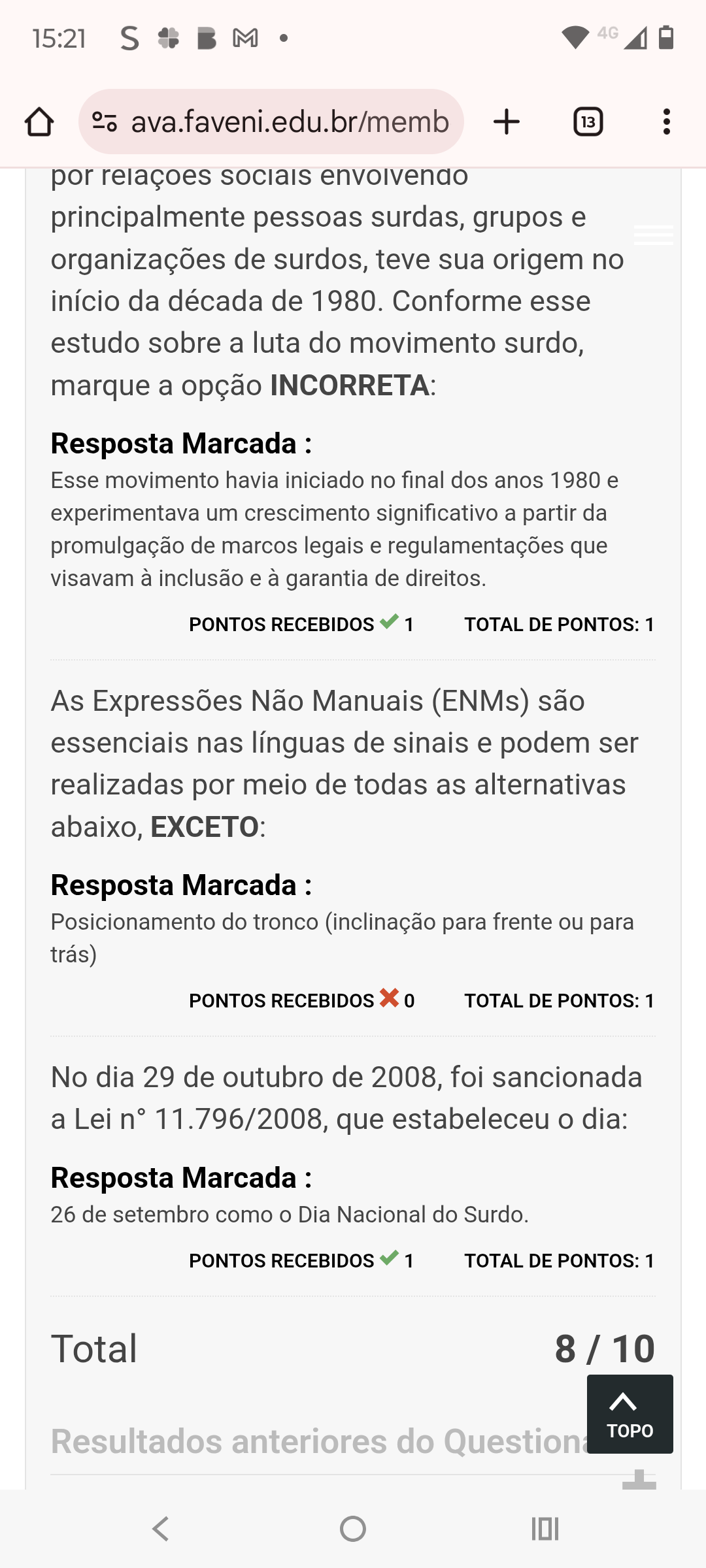Open the site hamburger menu

(653, 235)
